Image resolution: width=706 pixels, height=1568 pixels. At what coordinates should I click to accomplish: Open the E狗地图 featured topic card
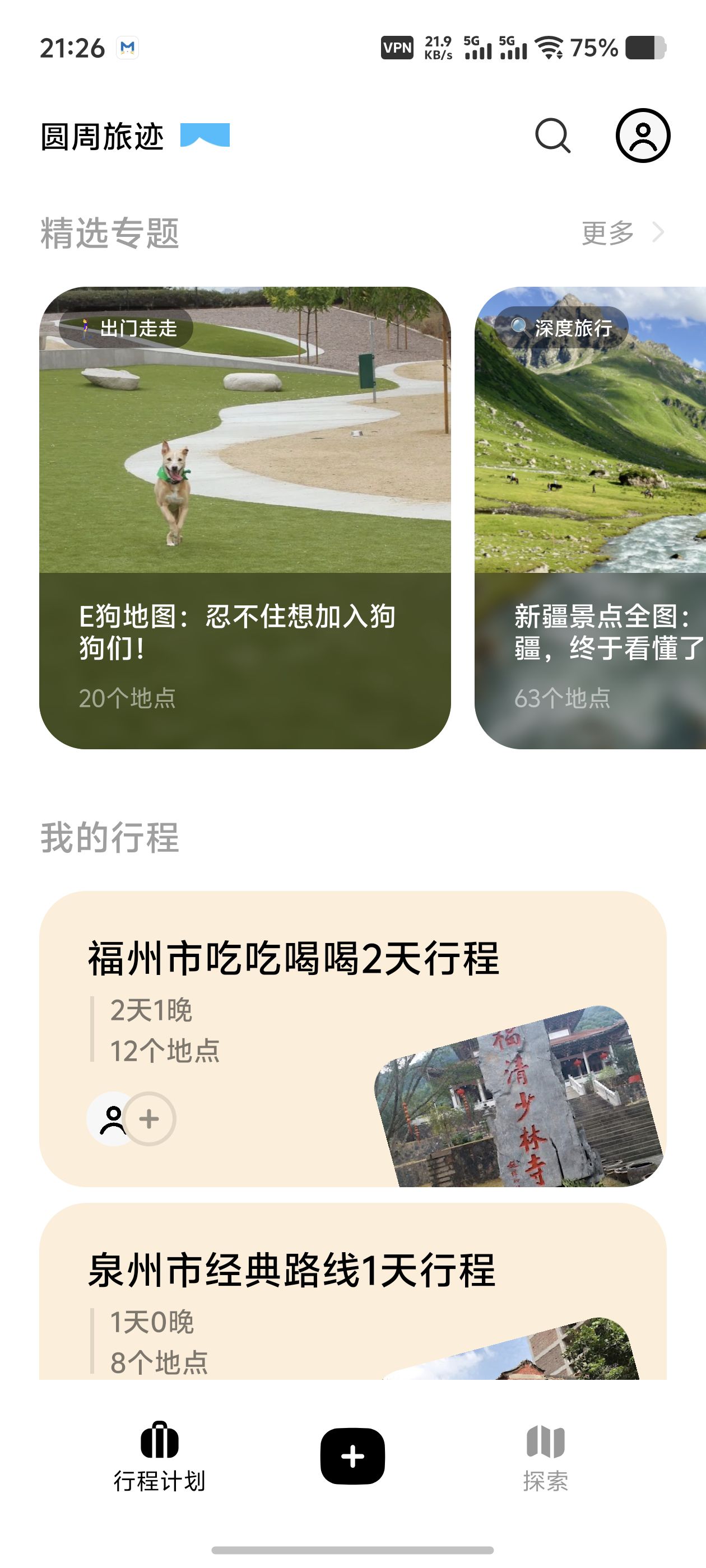[245, 517]
